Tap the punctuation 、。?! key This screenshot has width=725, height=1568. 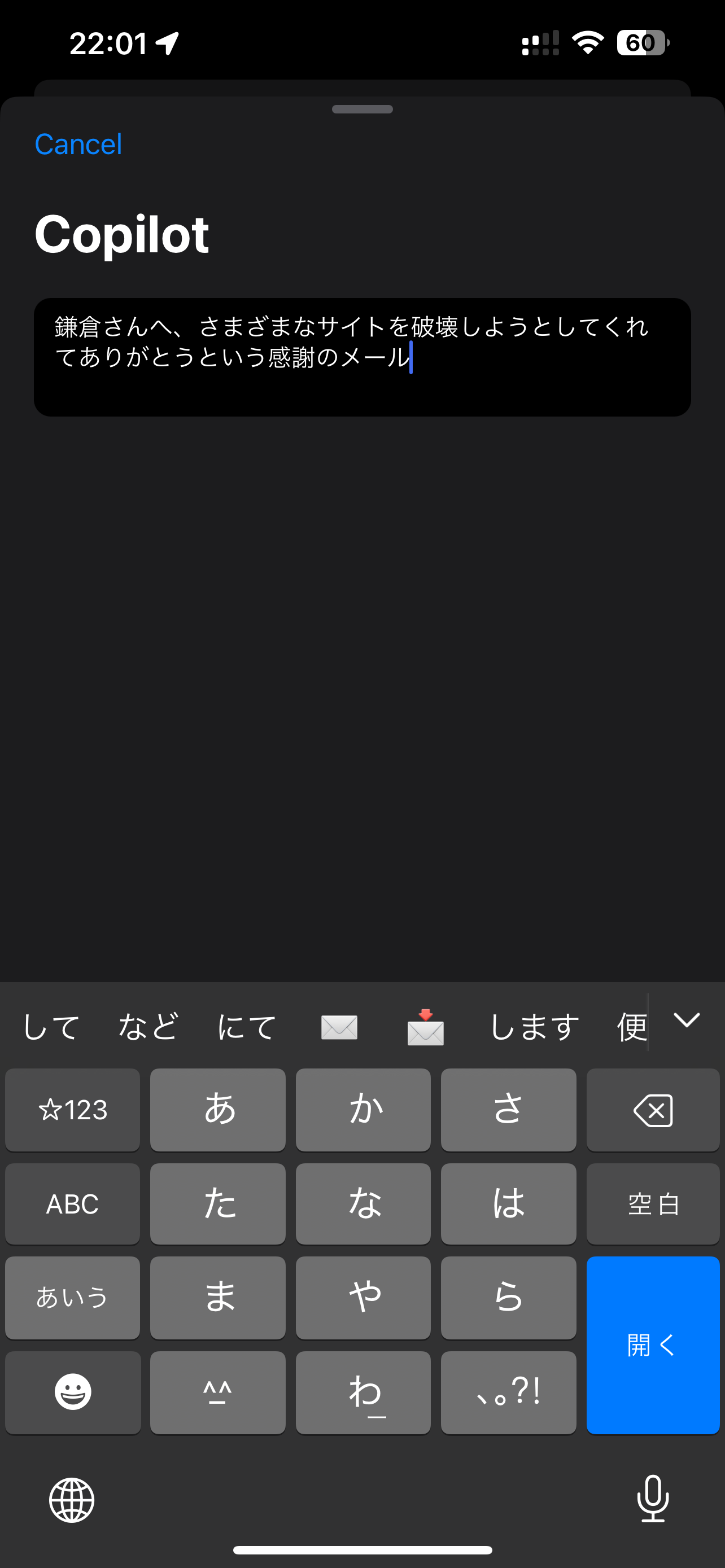[x=508, y=1392]
